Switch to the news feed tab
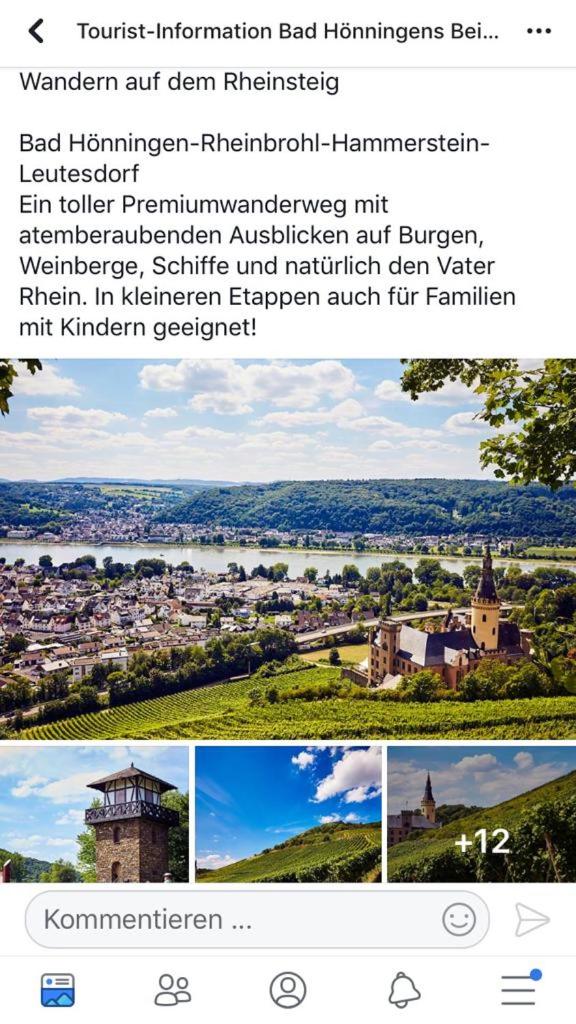The height and width of the screenshot is (1024, 576). pyautogui.click(x=57, y=990)
